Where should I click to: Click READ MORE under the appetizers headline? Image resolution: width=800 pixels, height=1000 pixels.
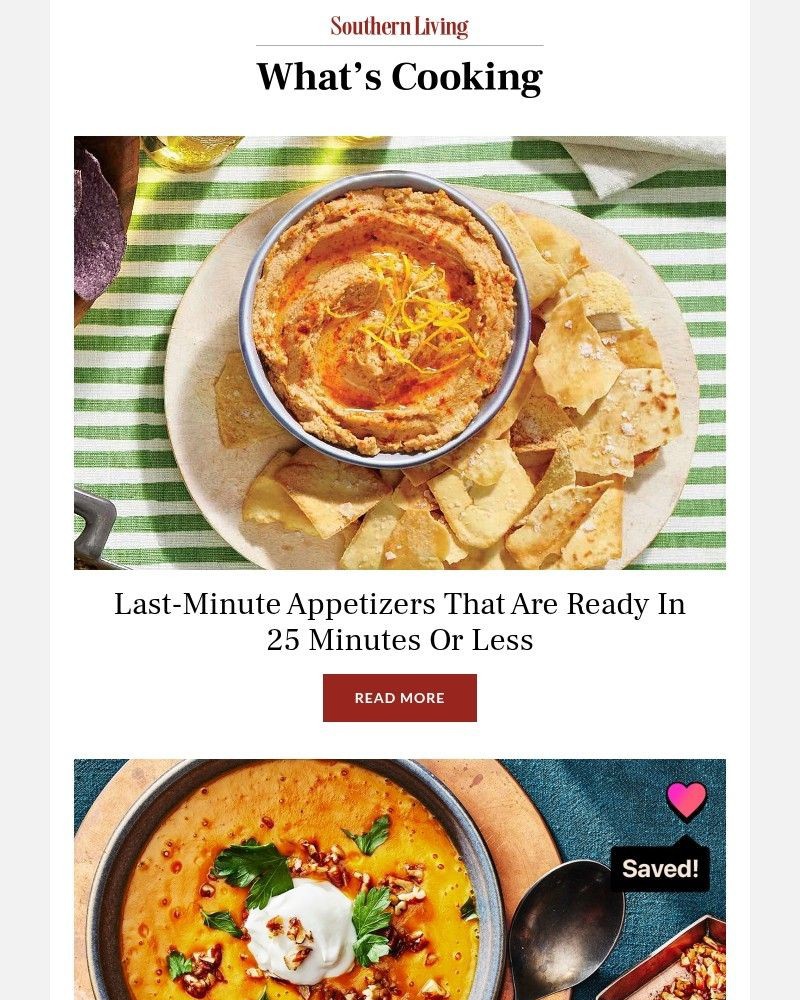pyautogui.click(x=400, y=697)
